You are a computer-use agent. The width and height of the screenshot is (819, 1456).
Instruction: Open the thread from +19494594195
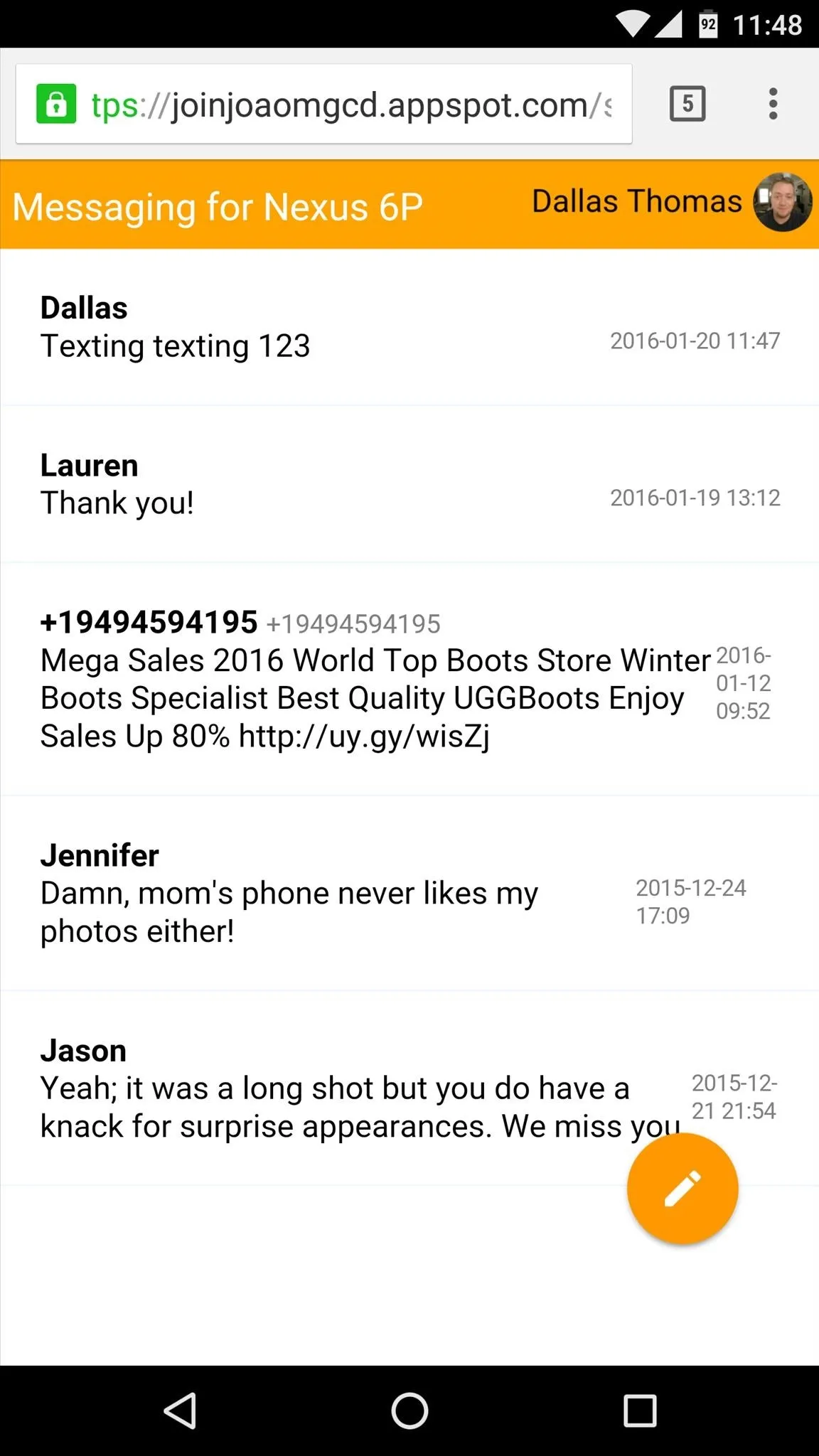[x=409, y=680]
